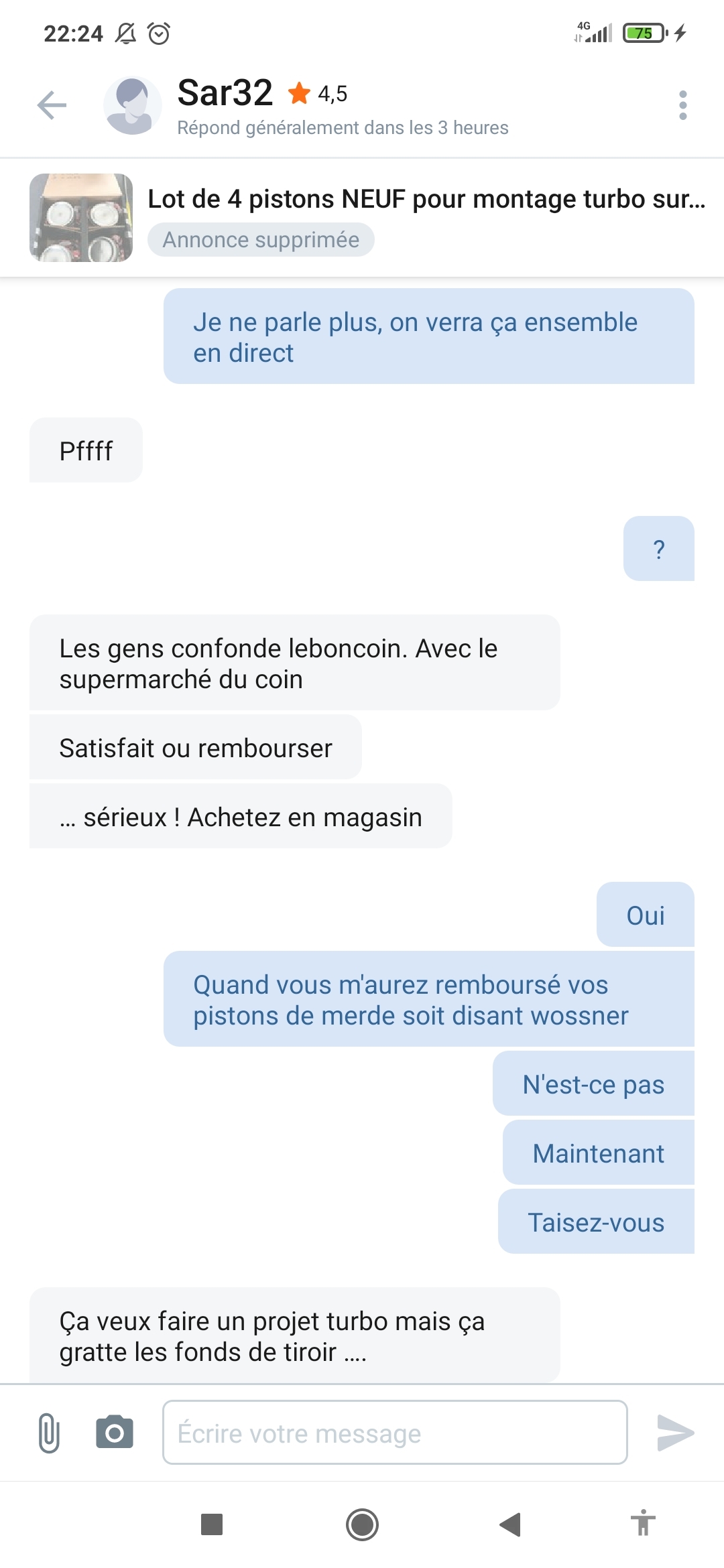
Task: Open the camera to send a photo
Action: pos(115,1433)
